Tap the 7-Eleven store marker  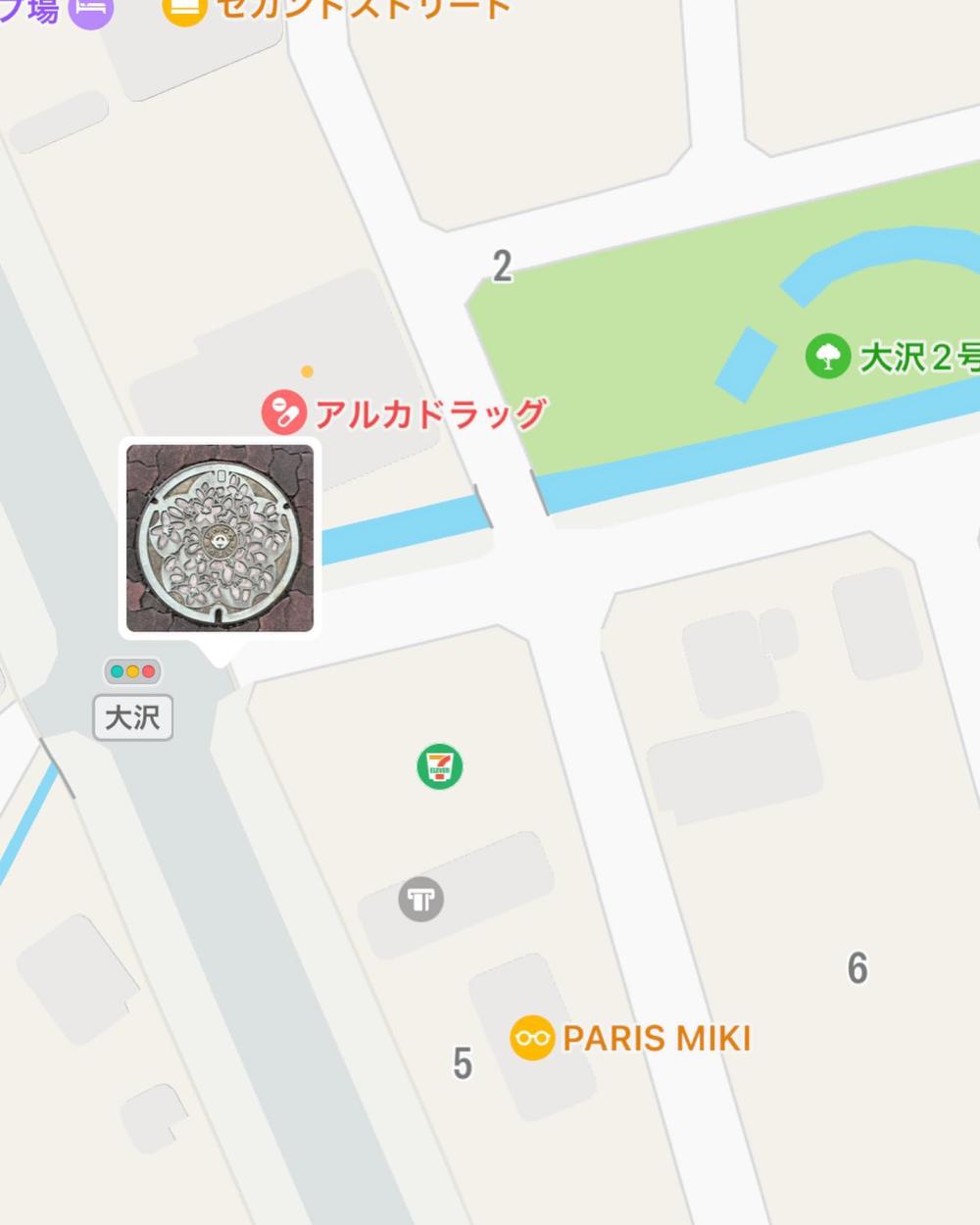coord(440,766)
